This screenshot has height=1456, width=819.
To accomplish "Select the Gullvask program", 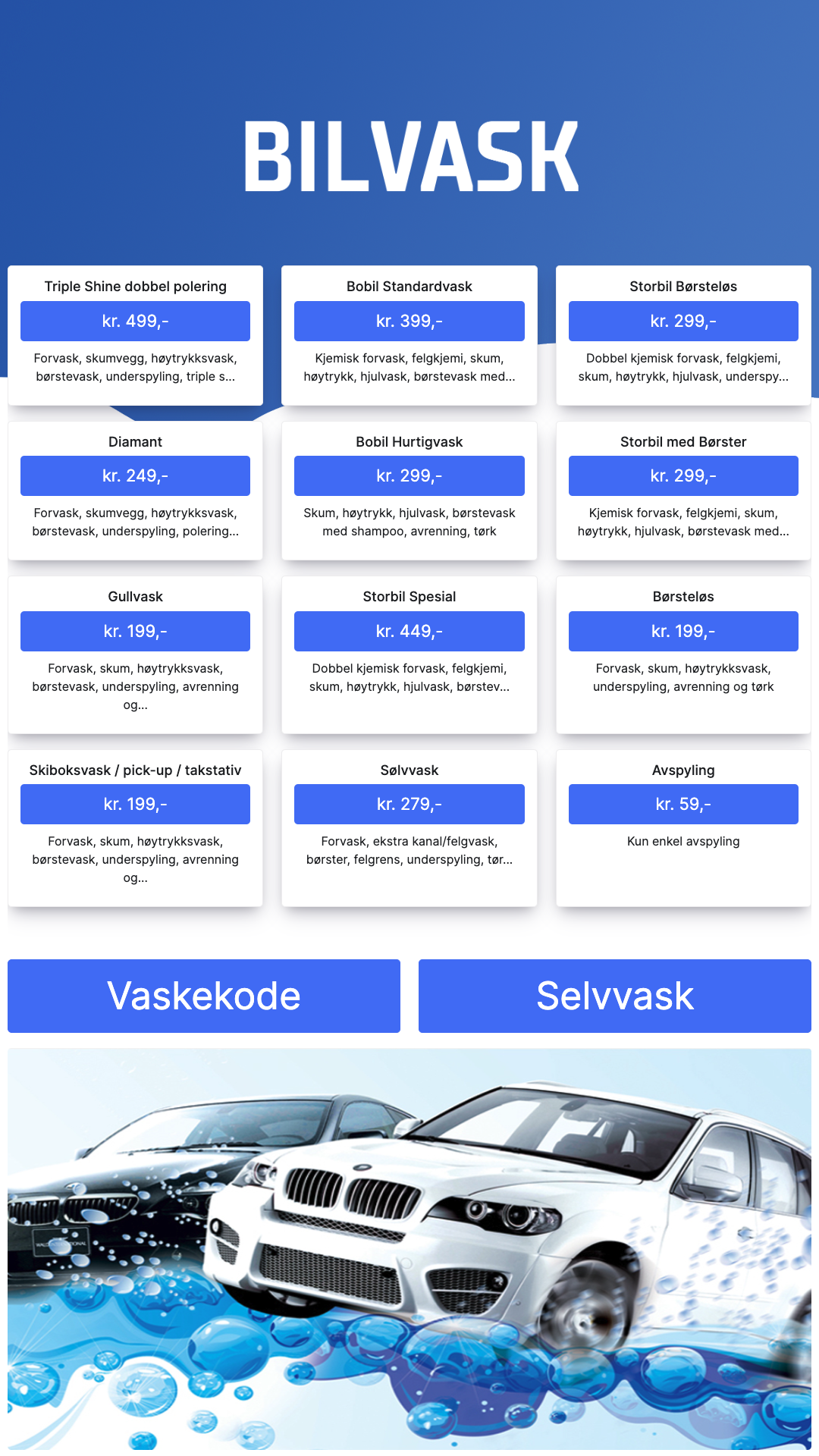I will click(135, 654).
